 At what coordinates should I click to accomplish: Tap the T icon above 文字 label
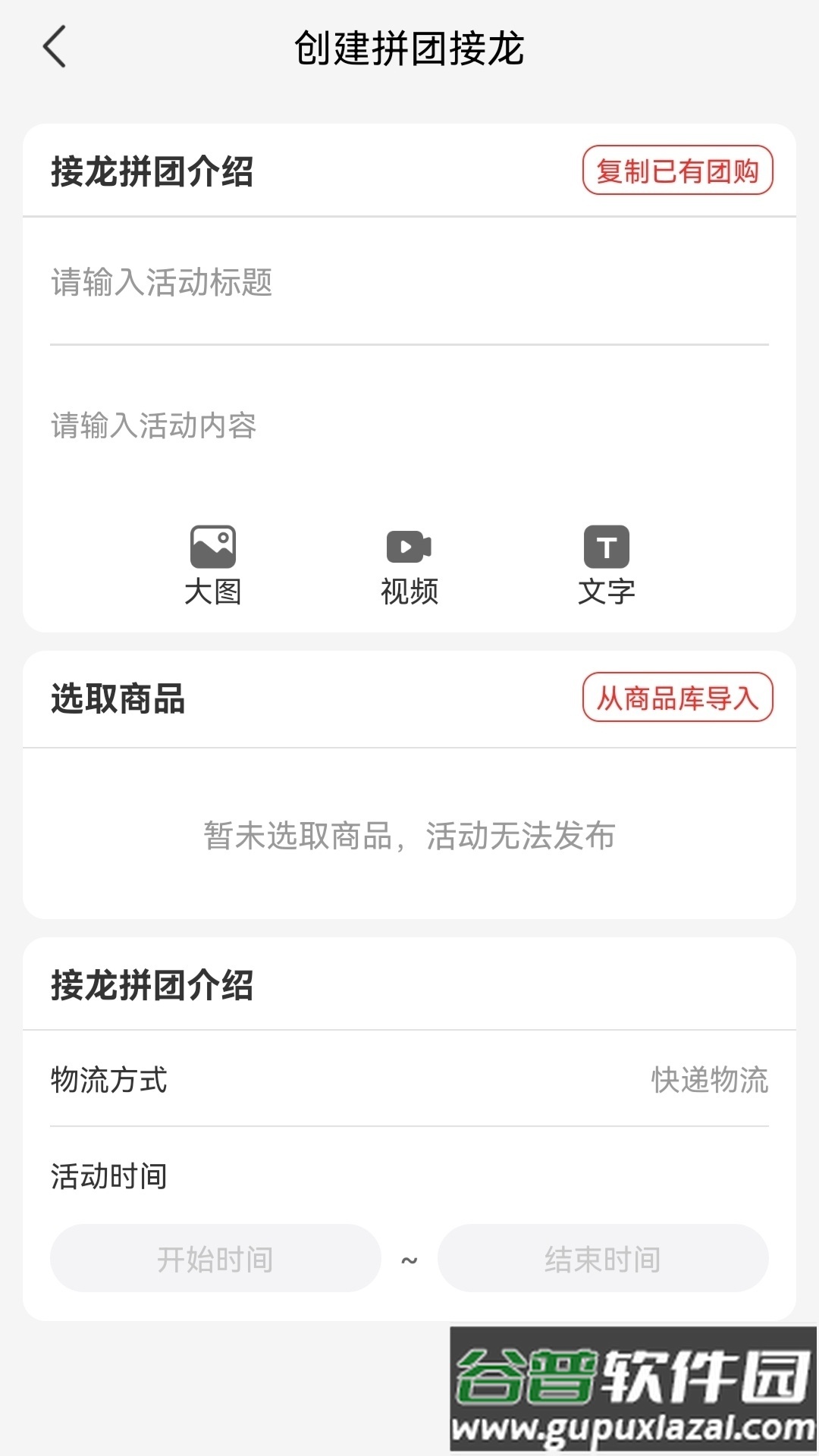pyautogui.click(x=606, y=545)
